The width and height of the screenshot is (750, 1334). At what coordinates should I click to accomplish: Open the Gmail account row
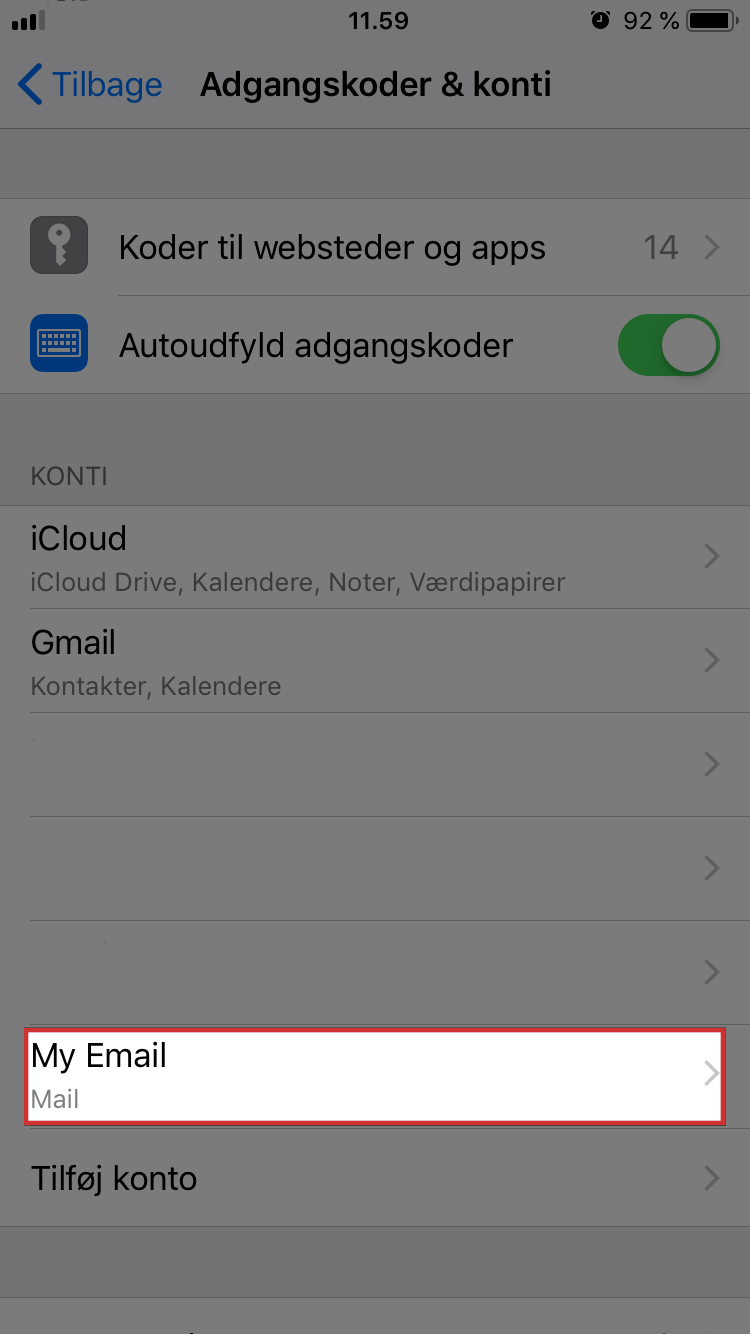(375, 660)
